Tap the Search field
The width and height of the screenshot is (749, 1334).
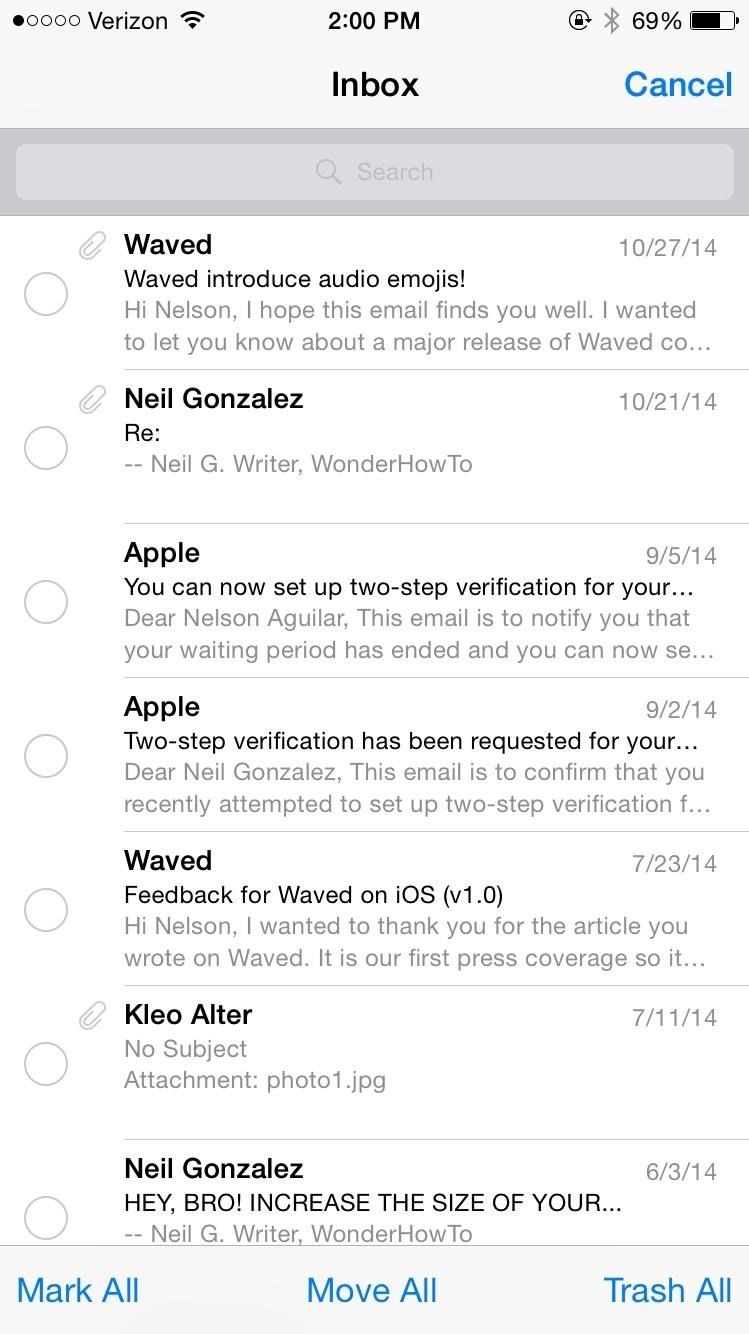point(374,172)
